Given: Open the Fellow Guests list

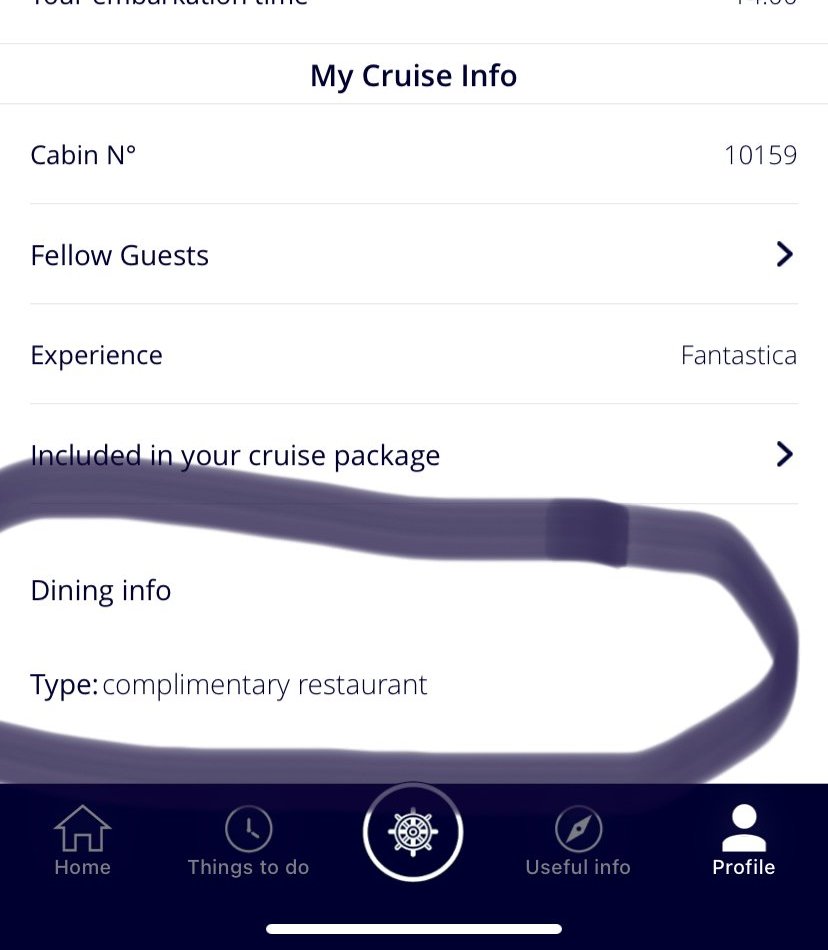Looking at the screenshot, I should pyautogui.click(x=413, y=255).
